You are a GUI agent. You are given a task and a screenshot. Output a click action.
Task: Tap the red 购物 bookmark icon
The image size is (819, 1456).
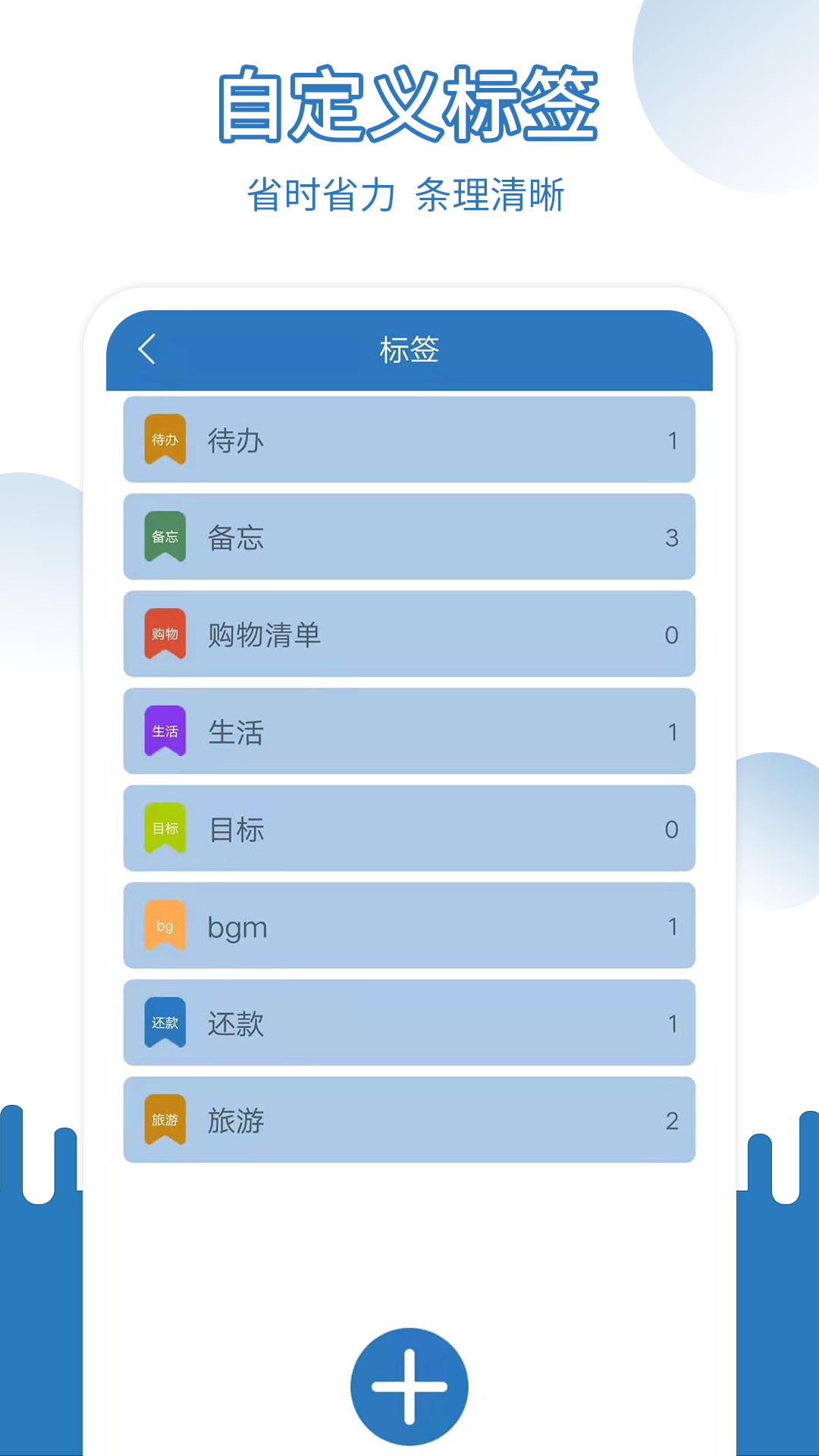(x=164, y=633)
